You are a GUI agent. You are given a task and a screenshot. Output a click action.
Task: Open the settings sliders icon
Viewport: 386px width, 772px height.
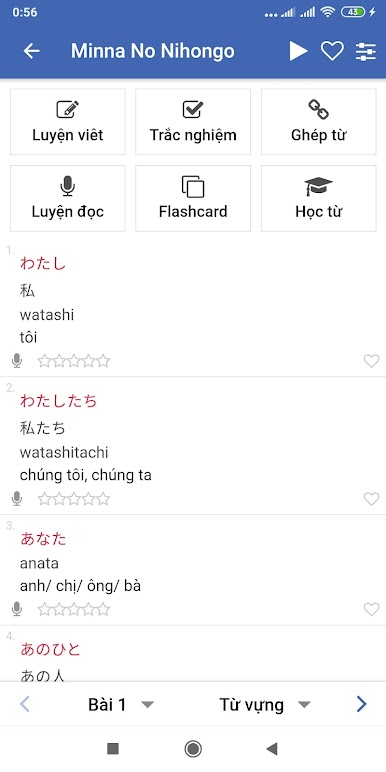[x=366, y=51]
